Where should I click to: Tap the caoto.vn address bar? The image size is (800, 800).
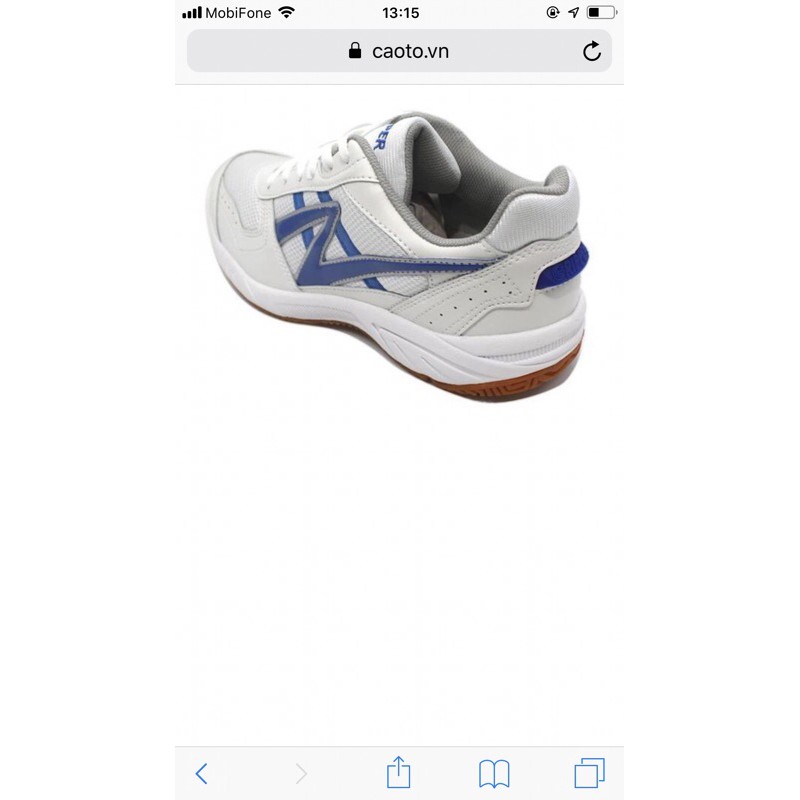click(399, 51)
